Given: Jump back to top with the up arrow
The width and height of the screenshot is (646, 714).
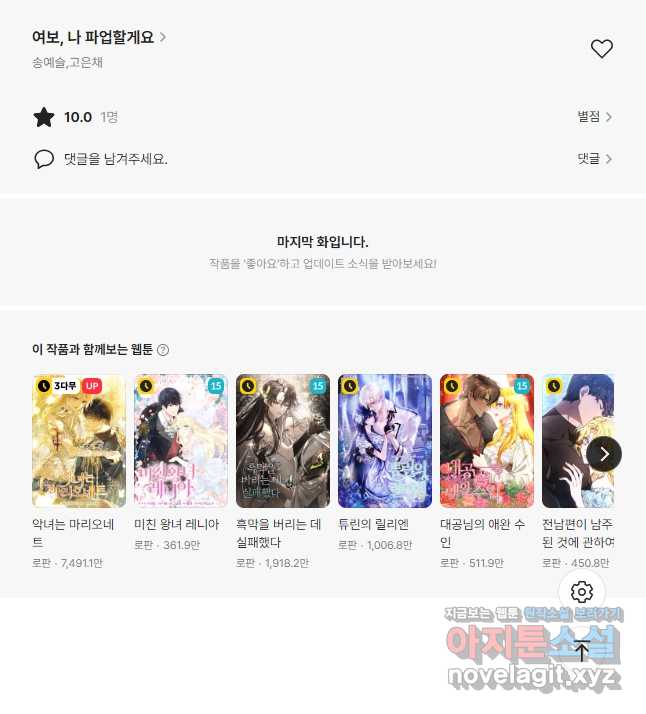Looking at the screenshot, I should (581, 651).
